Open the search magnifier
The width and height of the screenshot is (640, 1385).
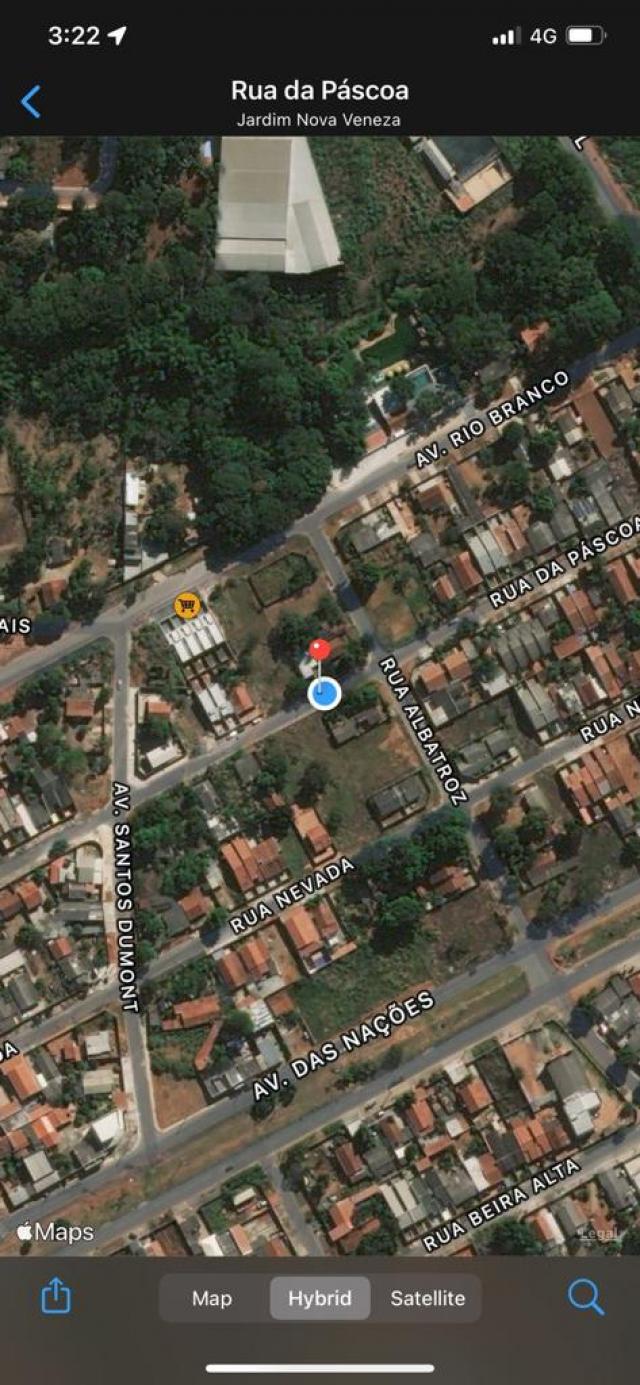point(585,1297)
